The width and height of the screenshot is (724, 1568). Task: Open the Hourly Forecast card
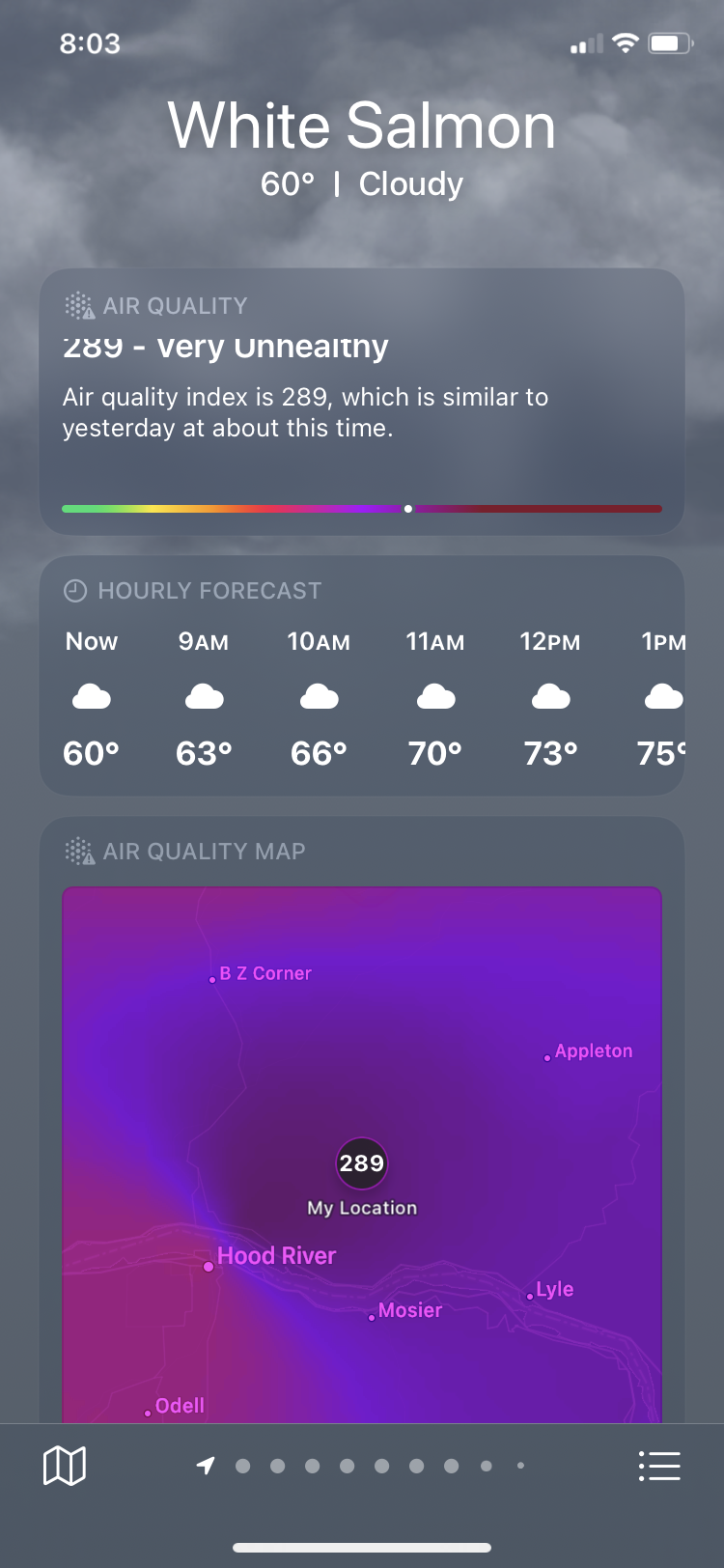click(362, 676)
